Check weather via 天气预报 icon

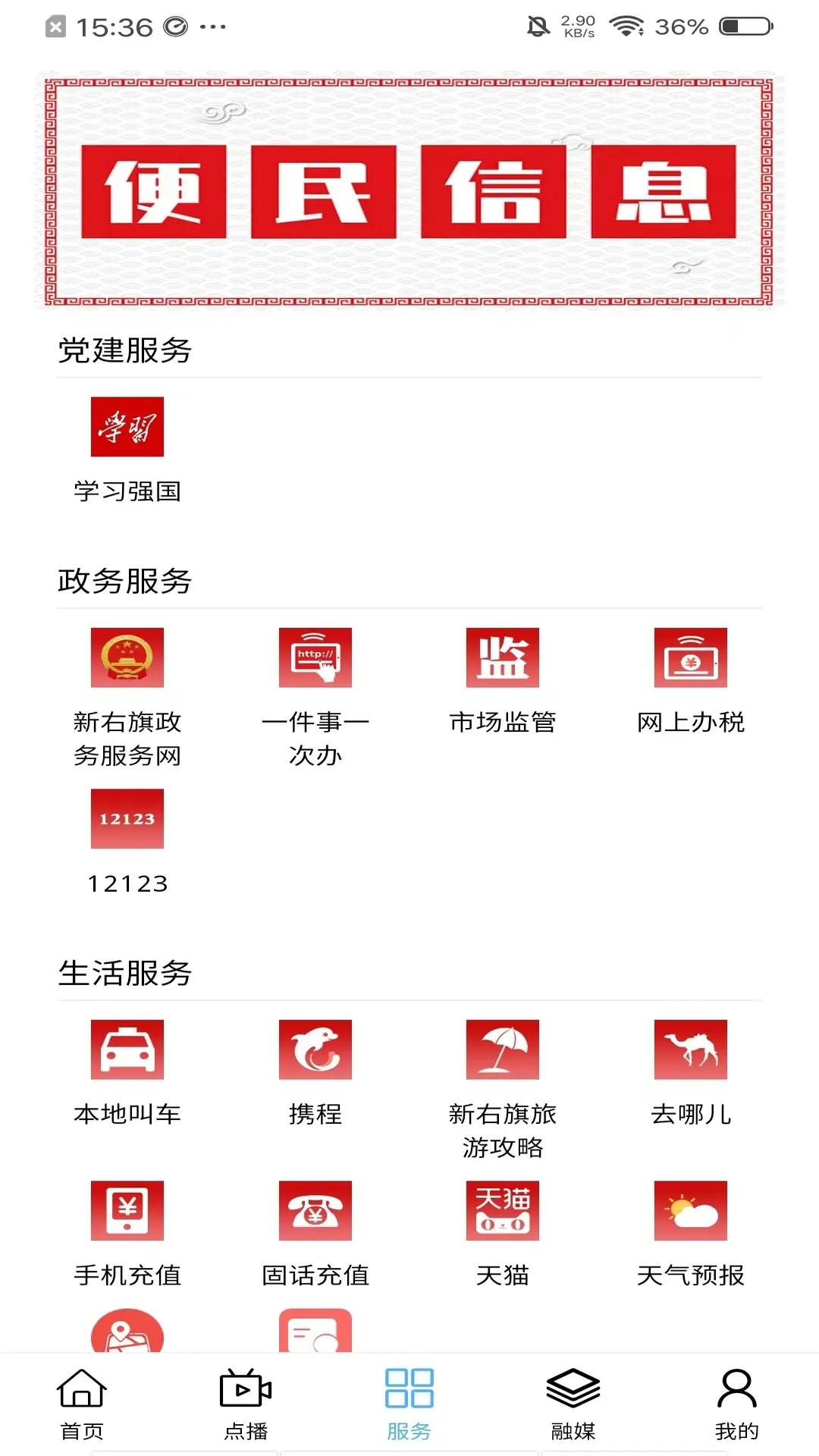[692, 1212]
